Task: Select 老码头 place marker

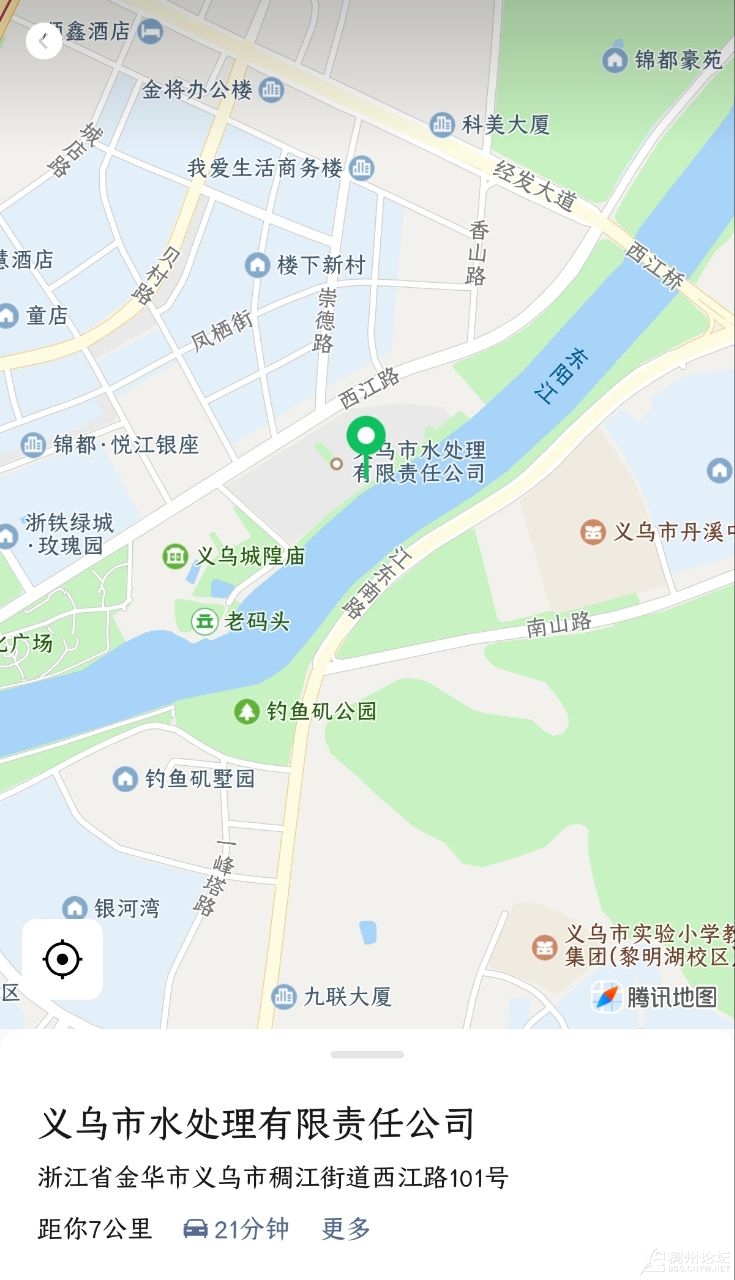Action: click(x=204, y=621)
